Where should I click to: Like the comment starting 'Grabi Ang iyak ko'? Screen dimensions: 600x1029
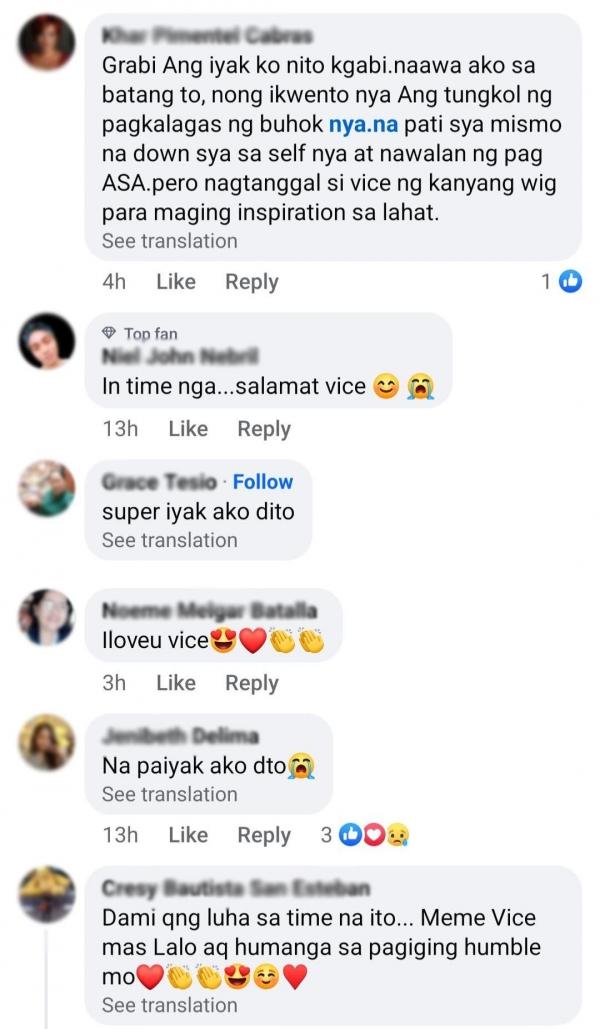[x=176, y=282]
